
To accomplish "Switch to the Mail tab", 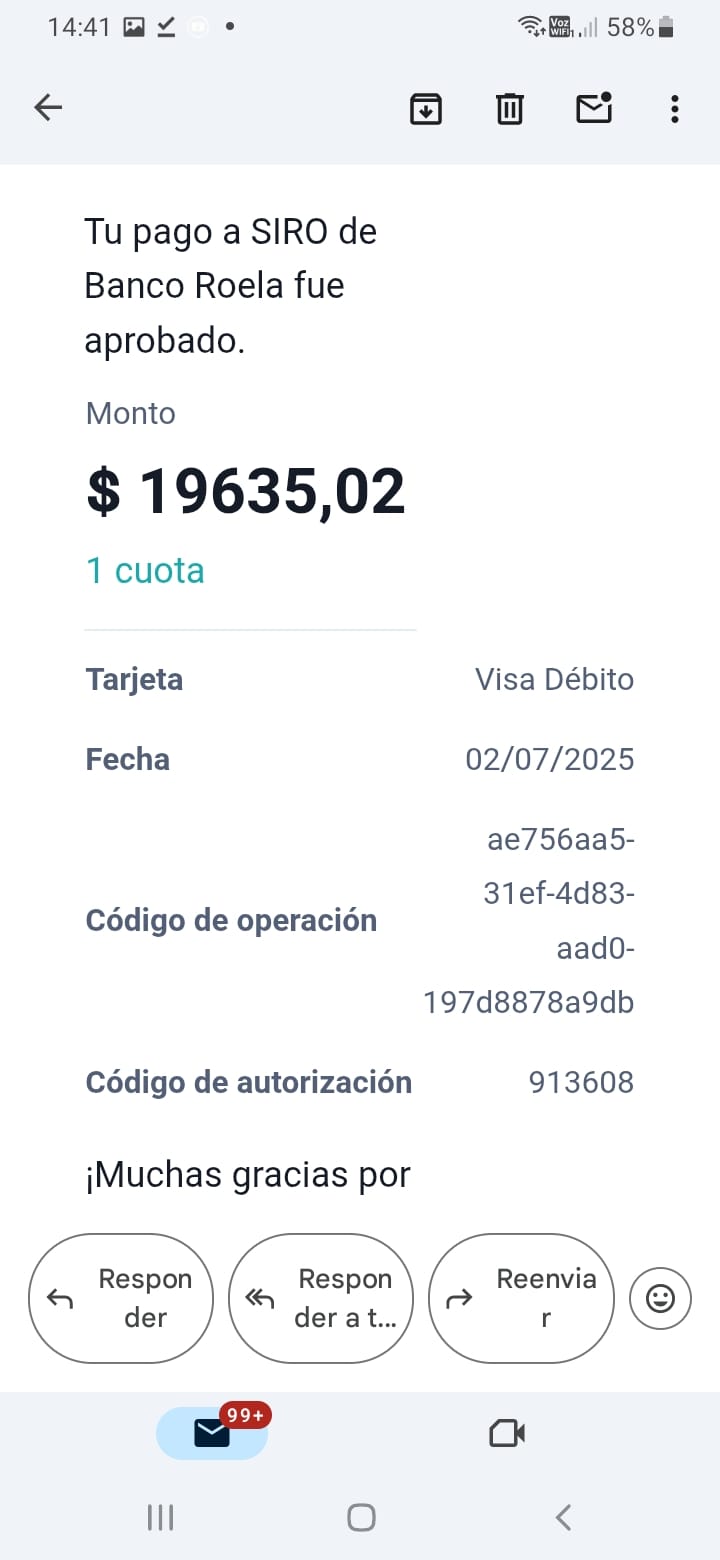I will click(212, 1433).
